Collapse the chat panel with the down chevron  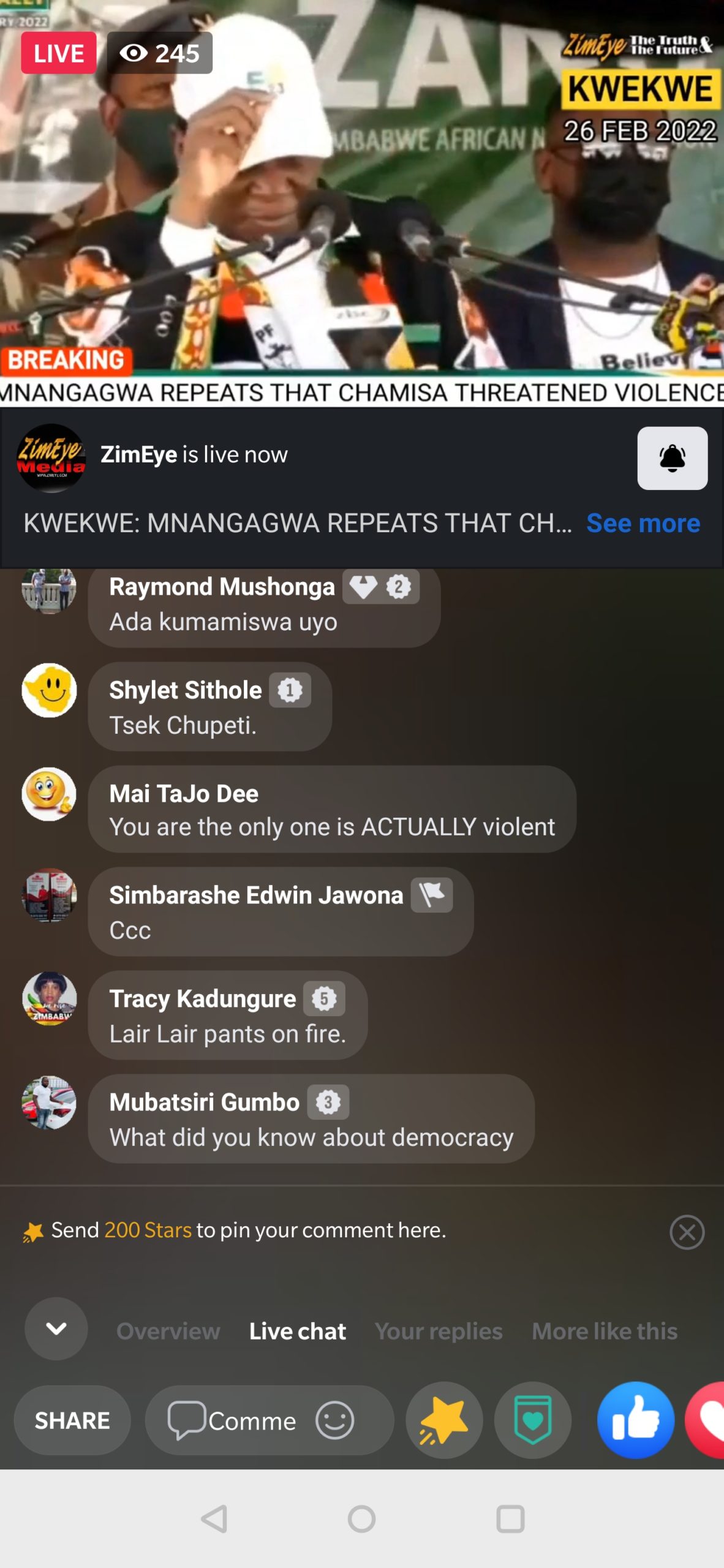(x=56, y=1329)
